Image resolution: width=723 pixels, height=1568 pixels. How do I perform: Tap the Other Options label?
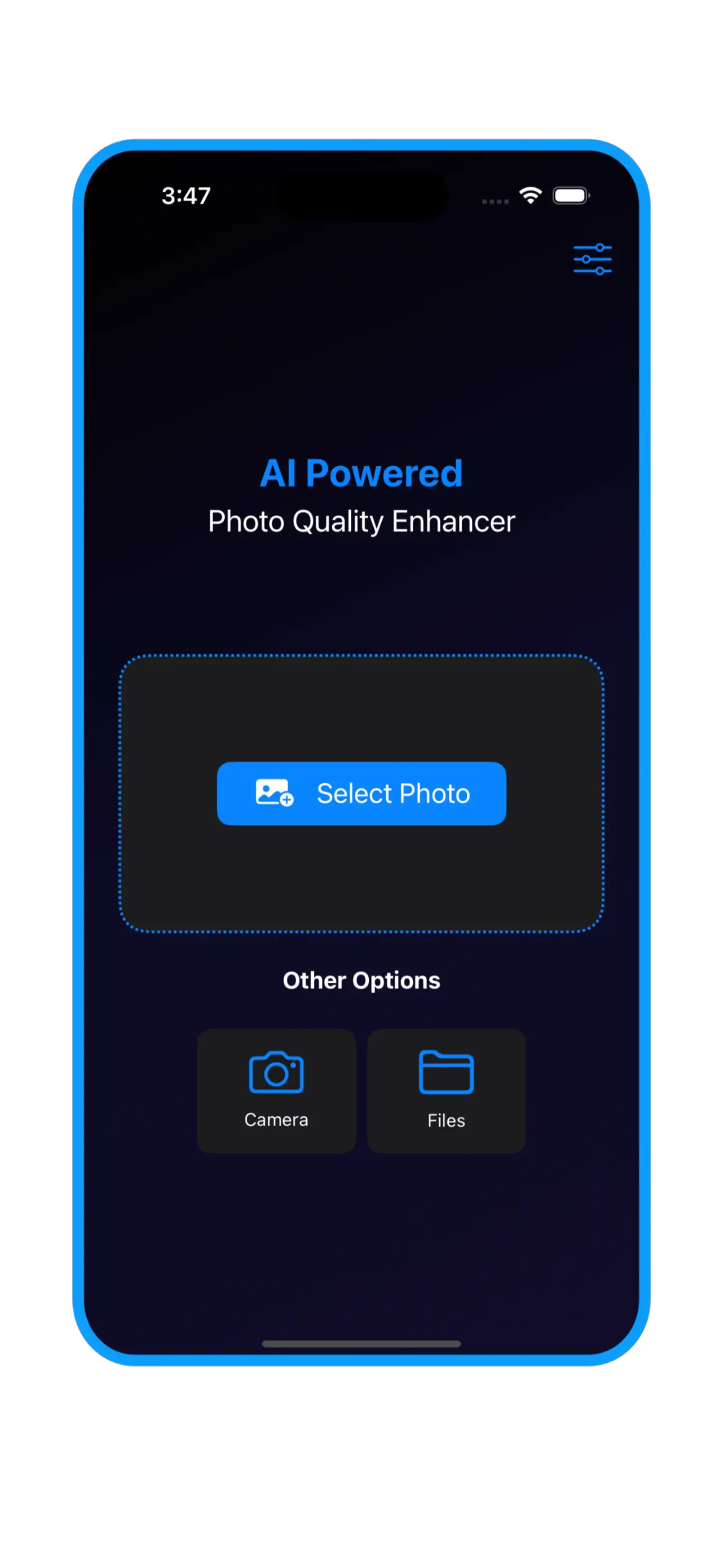tap(361, 980)
